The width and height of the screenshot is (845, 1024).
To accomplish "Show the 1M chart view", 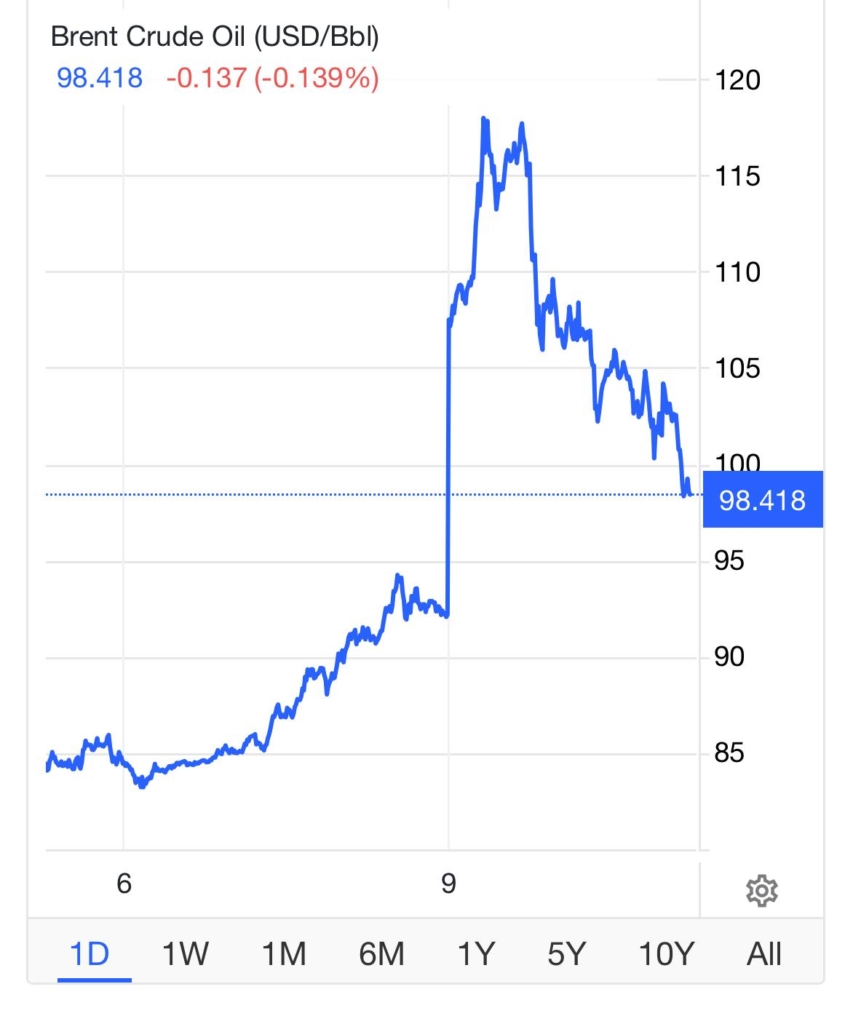I will tap(283, 954).
